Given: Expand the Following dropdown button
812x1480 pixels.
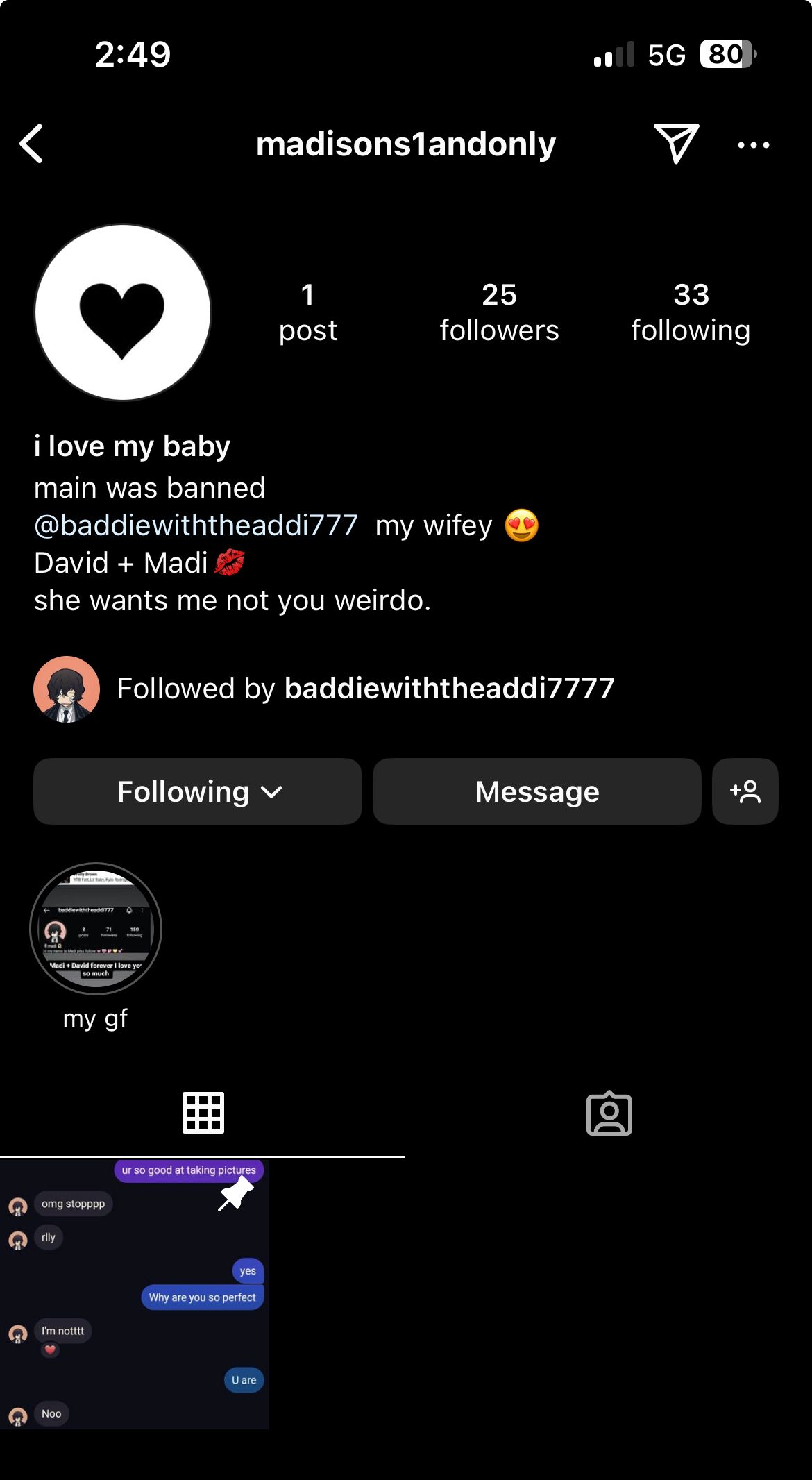Looking at the screenshot, I should [x=198, y=791].
